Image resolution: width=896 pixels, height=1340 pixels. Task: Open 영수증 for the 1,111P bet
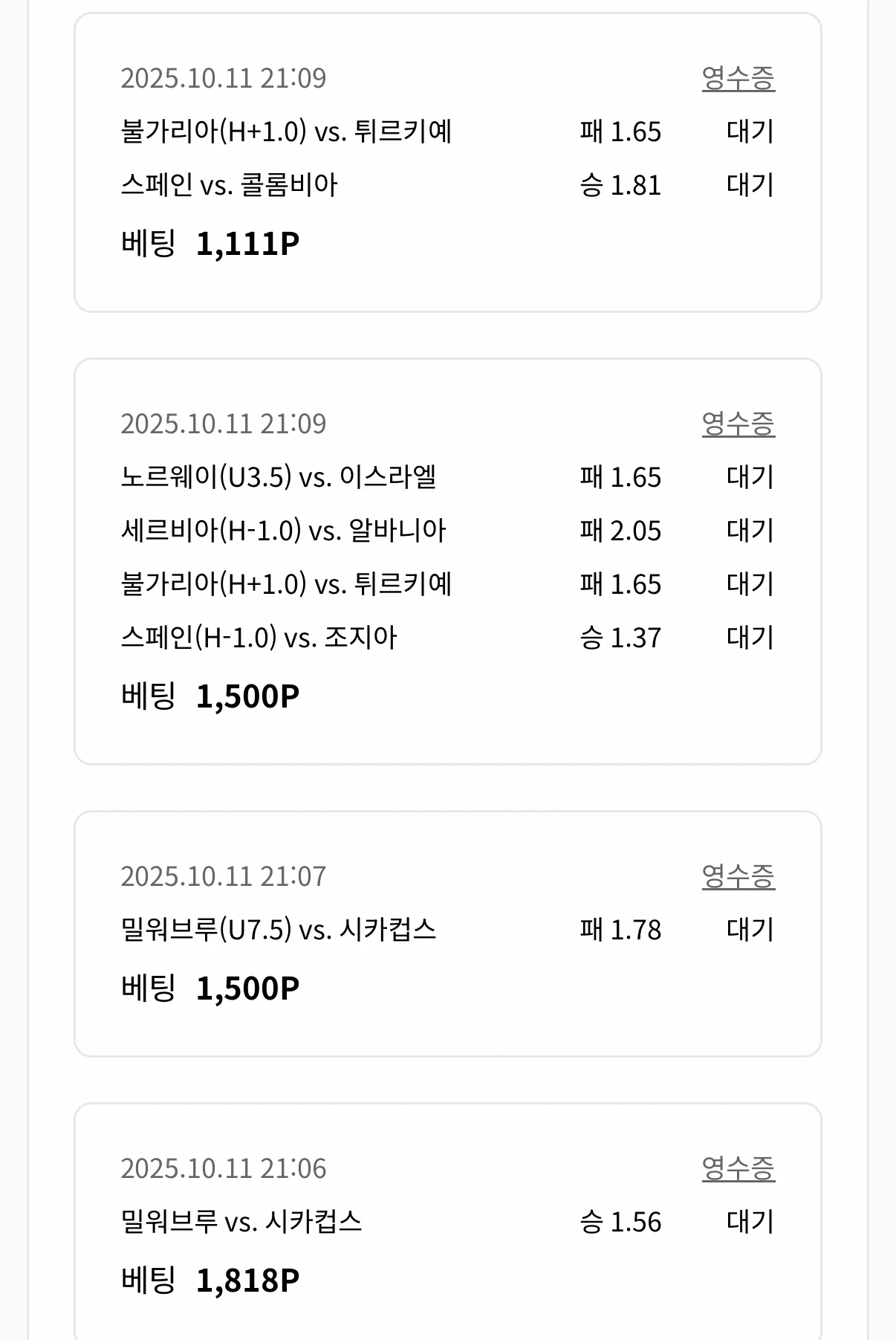[x=738, y=78]
